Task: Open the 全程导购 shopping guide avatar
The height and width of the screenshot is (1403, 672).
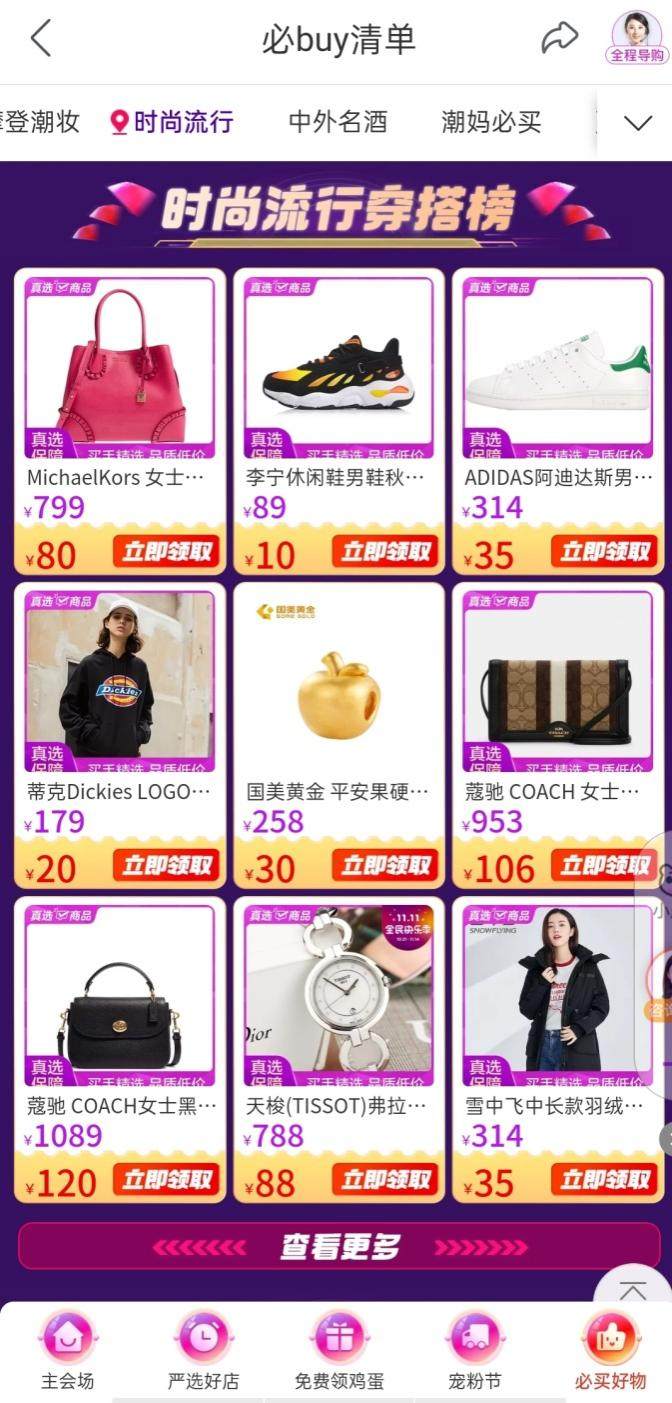Action: pyautogui.click(x=637, y=38)
